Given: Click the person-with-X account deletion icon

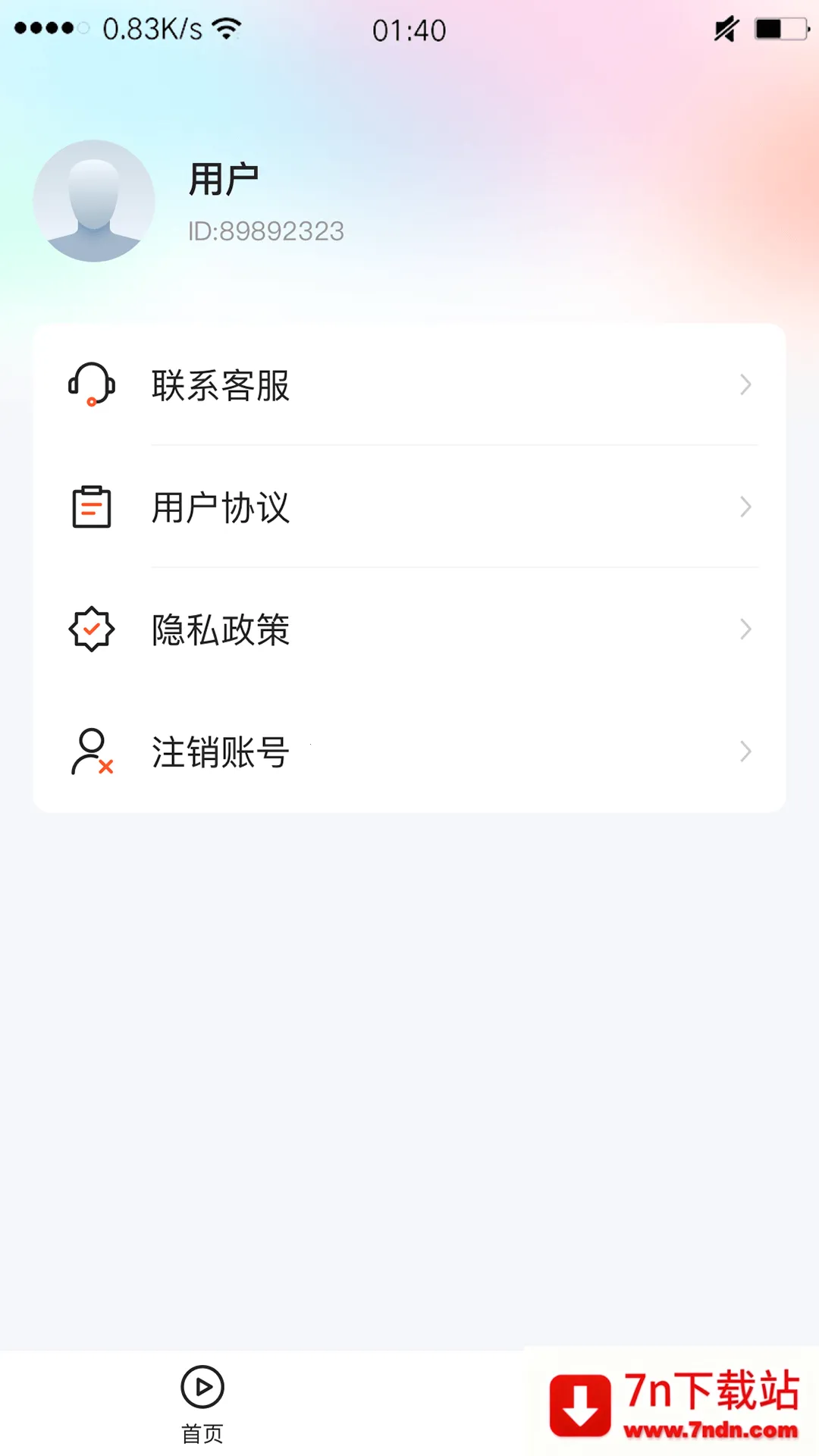Looking at the screenshot, I should pos(92,752).
